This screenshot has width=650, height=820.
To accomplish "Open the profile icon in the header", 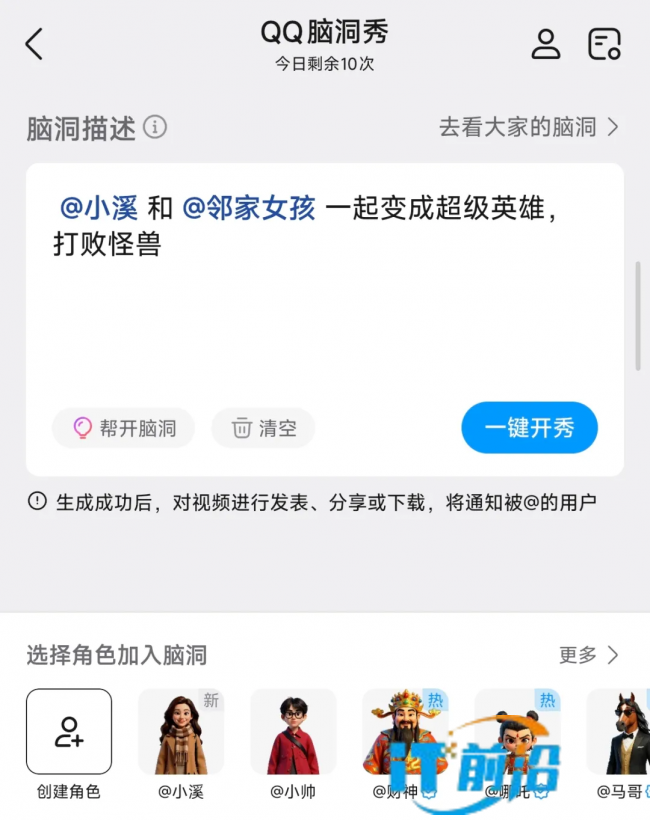I will pos(546,44).
